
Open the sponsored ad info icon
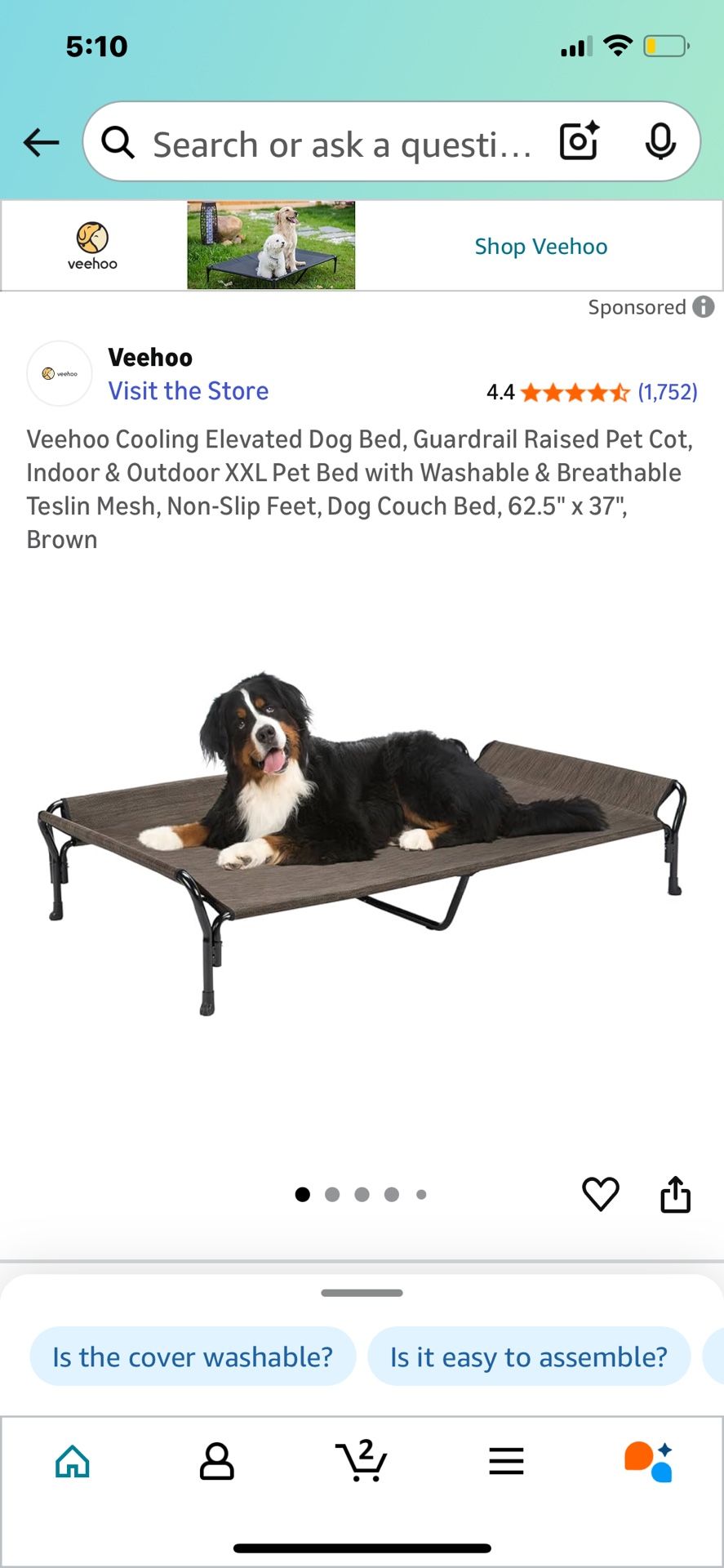[704, 307]
